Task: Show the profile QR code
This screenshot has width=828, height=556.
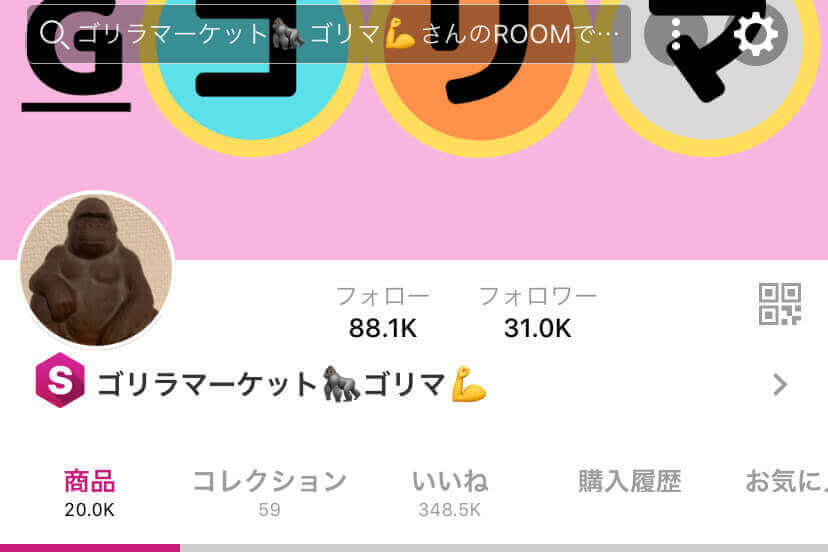Action: point(780,304)
